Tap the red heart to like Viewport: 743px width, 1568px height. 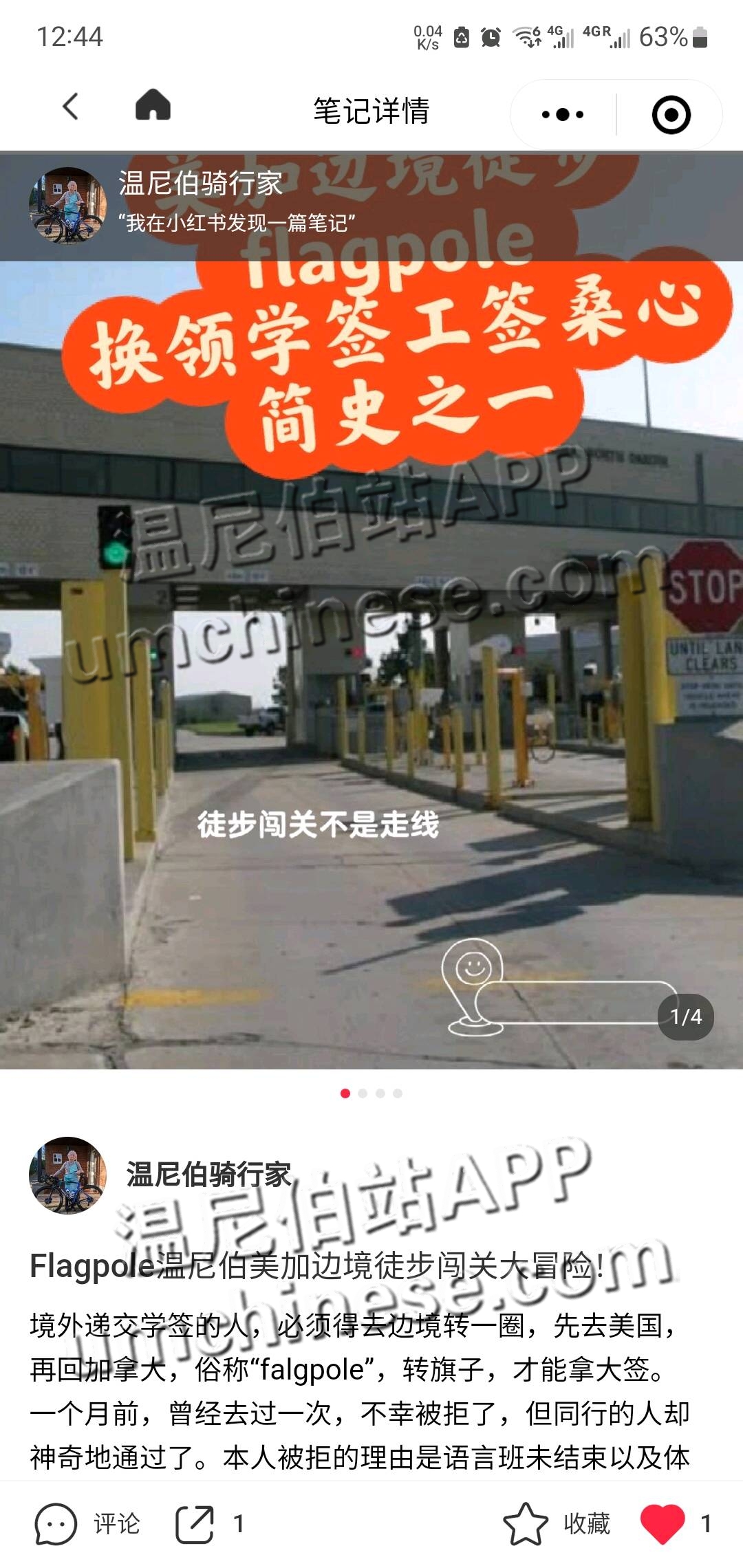[x=662, y=1524]
